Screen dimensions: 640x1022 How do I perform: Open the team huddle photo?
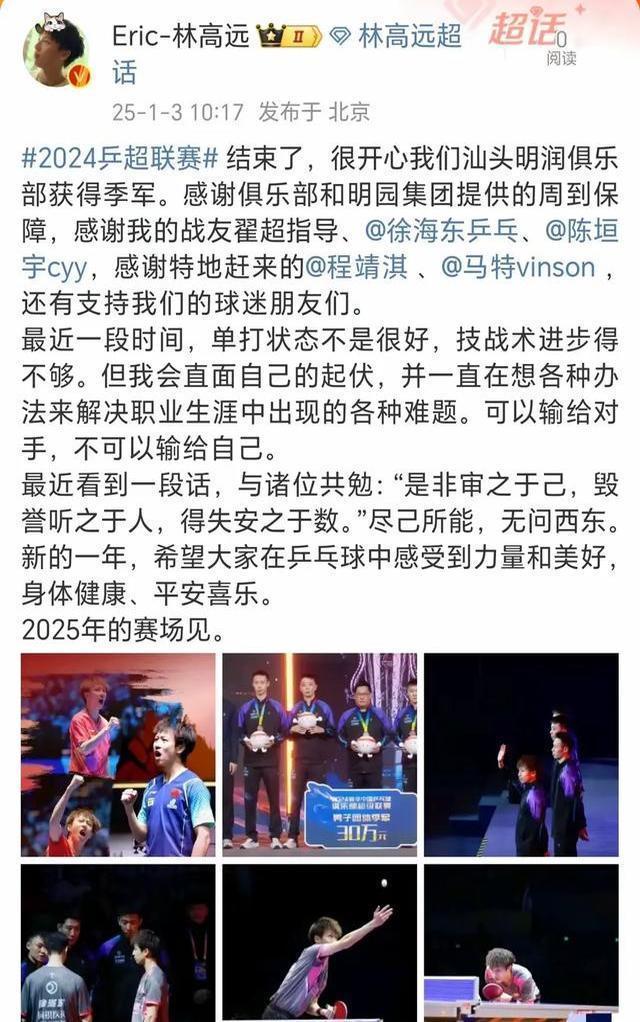click(118, 943)
